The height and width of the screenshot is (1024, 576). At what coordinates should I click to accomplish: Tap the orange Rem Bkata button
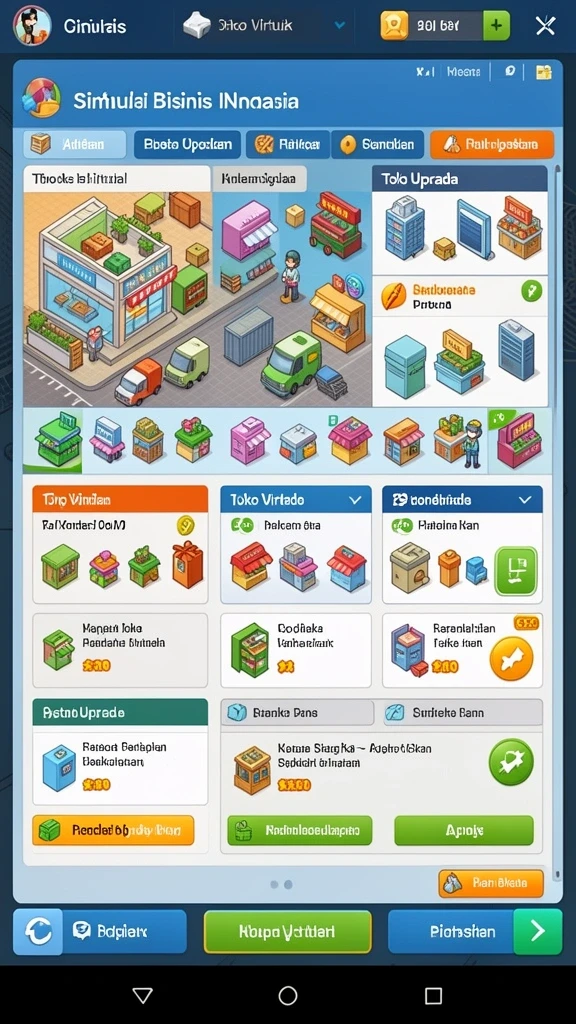pyautogui.click(x=491, y=883)
